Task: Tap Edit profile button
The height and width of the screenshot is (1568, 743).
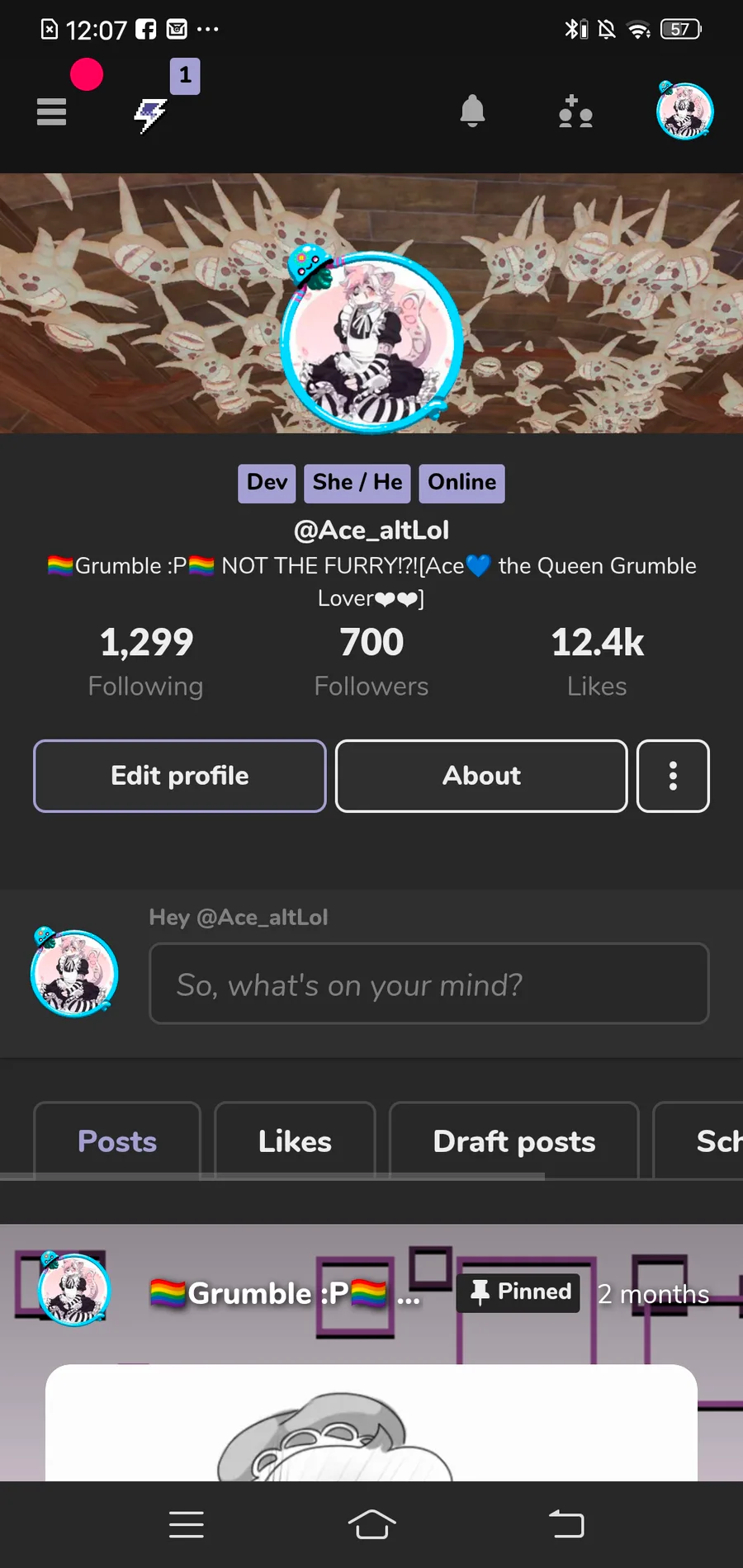Action: [x=180, y=776]
